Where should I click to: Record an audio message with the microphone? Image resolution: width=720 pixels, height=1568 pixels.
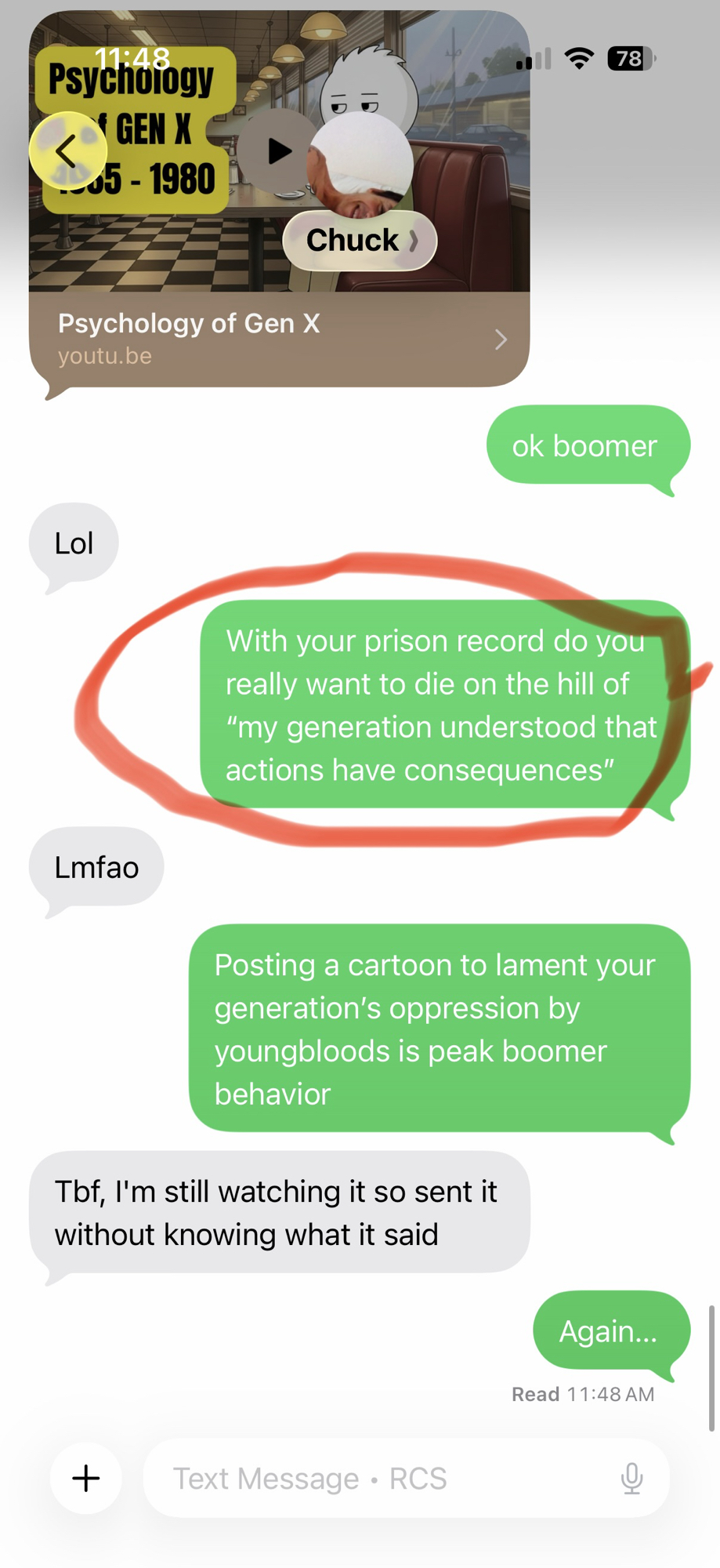pos(631,1478)
